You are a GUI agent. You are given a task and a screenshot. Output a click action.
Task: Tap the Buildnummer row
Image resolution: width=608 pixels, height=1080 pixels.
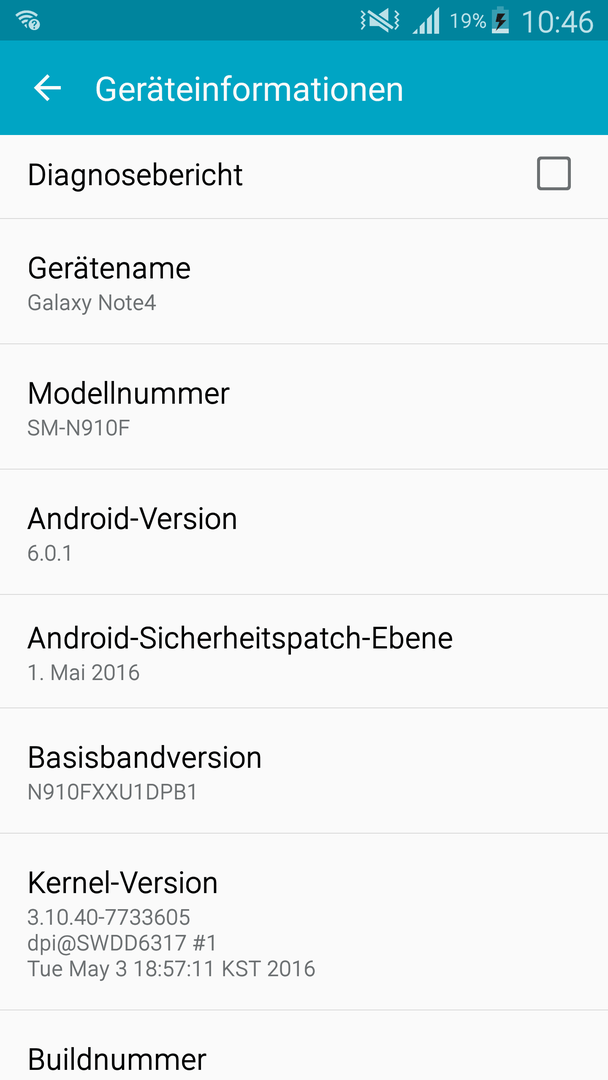pos(304,1046)
